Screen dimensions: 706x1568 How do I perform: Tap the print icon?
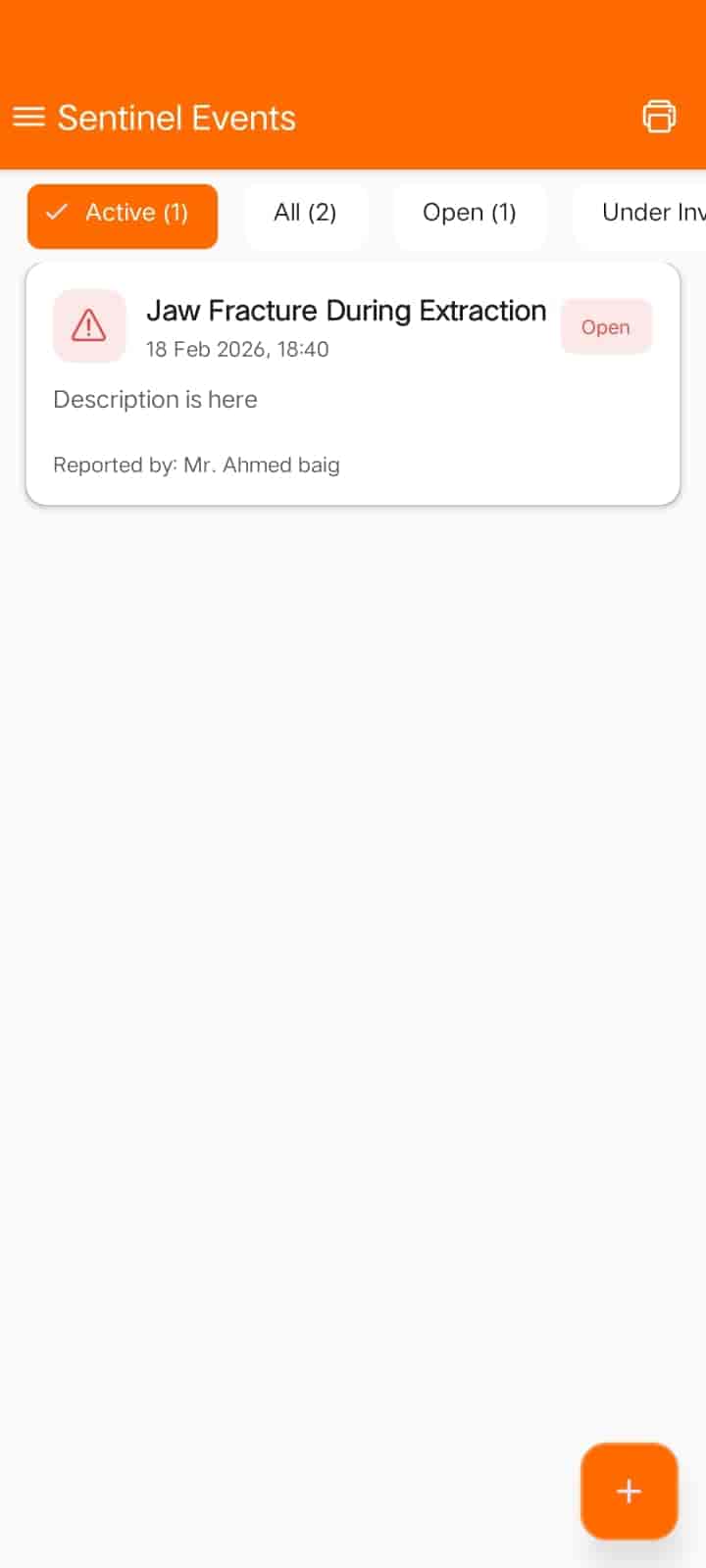coord(658,117)
